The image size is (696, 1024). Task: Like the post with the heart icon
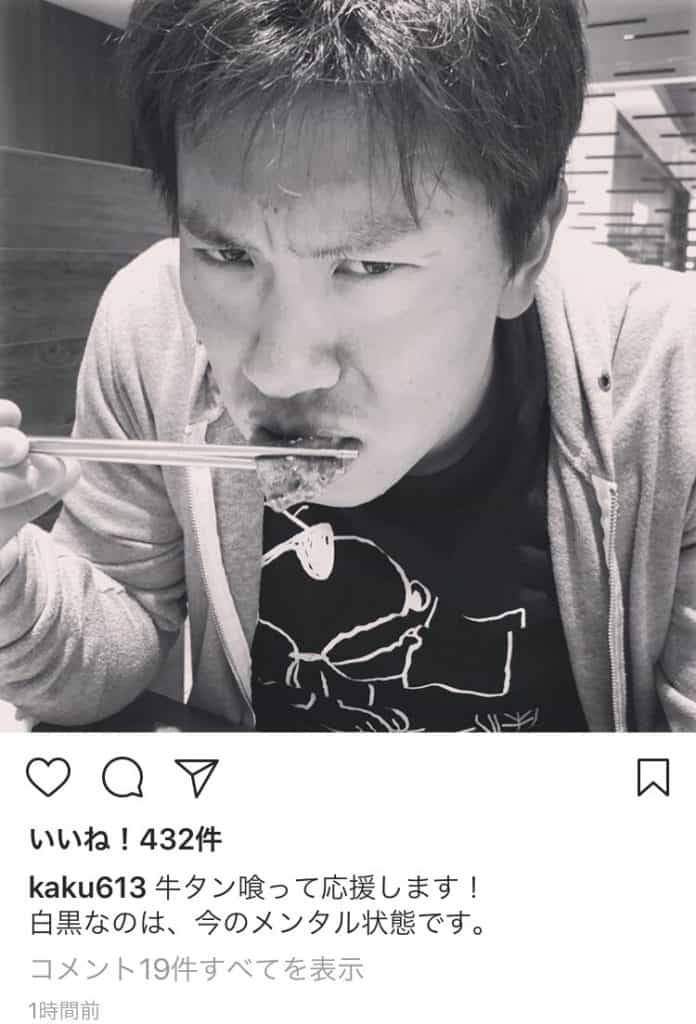click(48, 776)
